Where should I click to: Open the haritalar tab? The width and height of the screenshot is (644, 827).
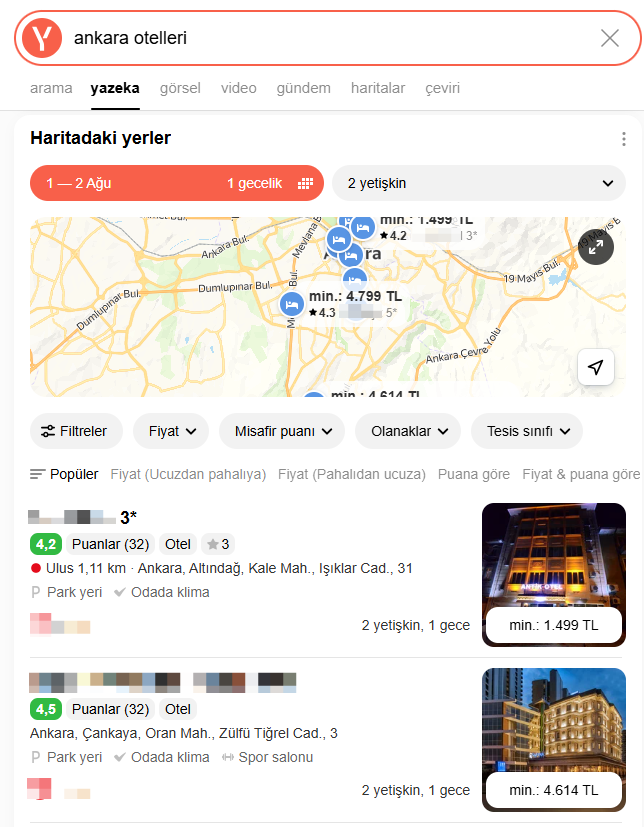(x=378, y=88)
